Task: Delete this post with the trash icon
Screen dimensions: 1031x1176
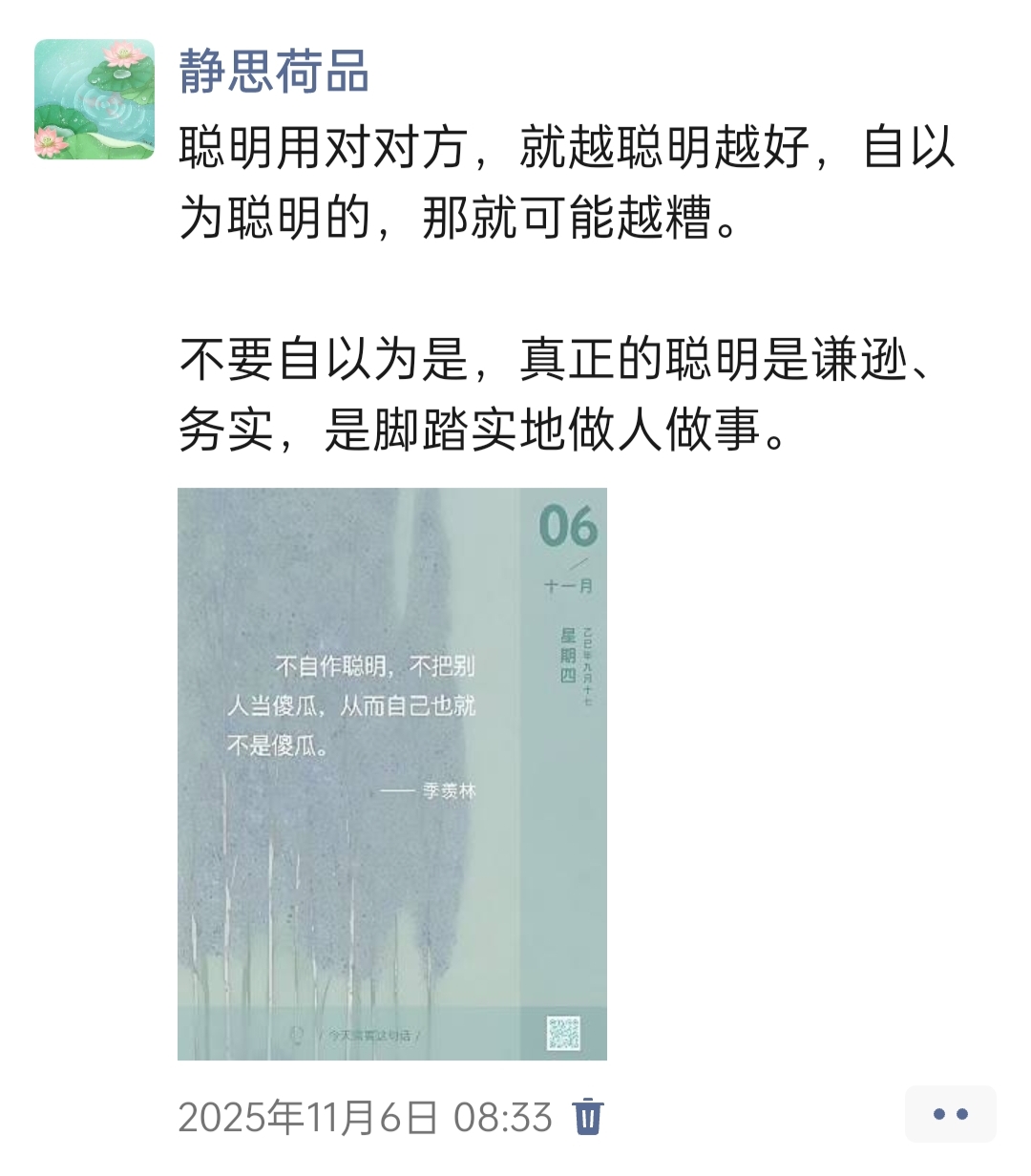Action: (587, 1116)
